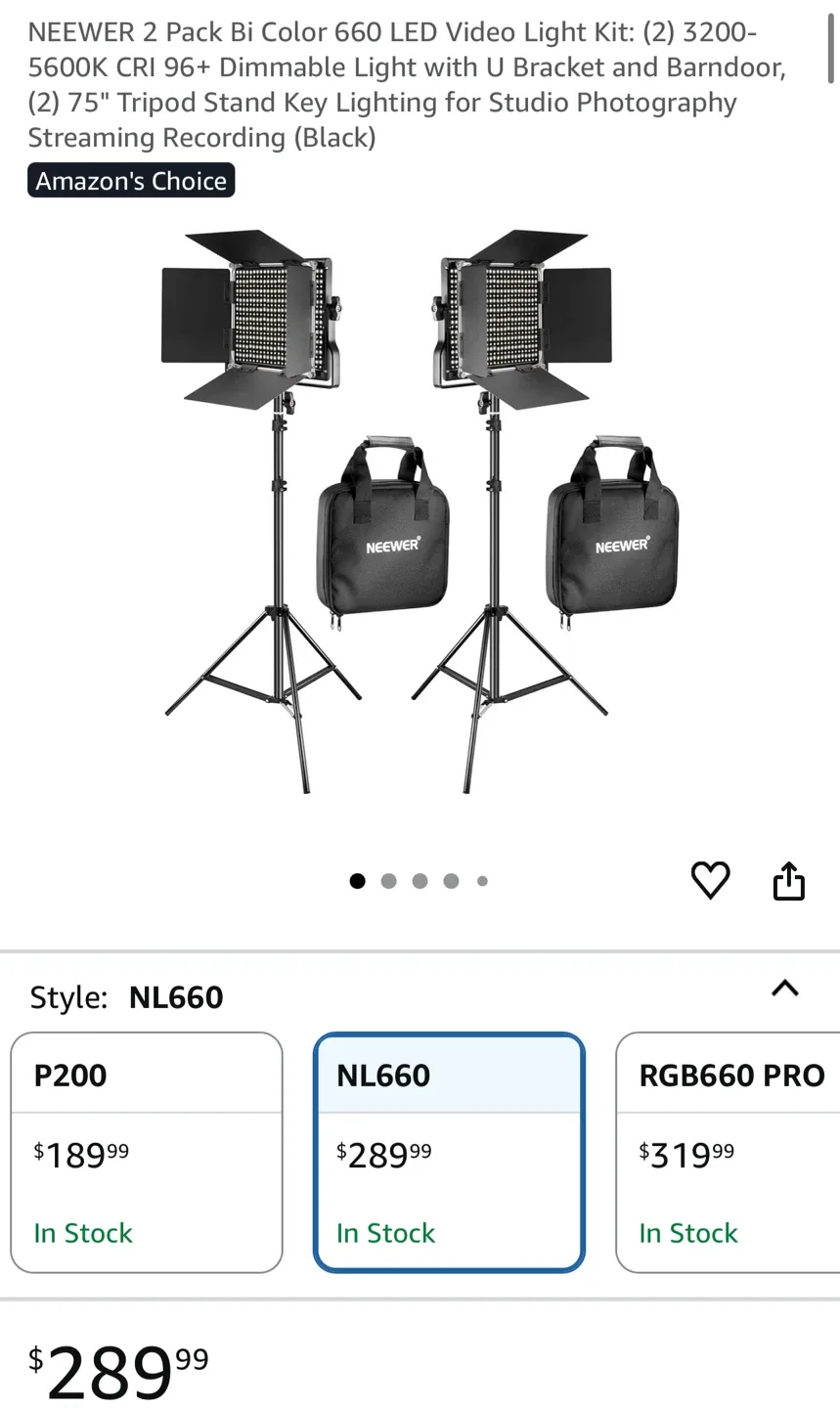The height and width of the screenshot is (1408, 840).
Task: Choose the NL660 style card
Action: pos(449,1154)
